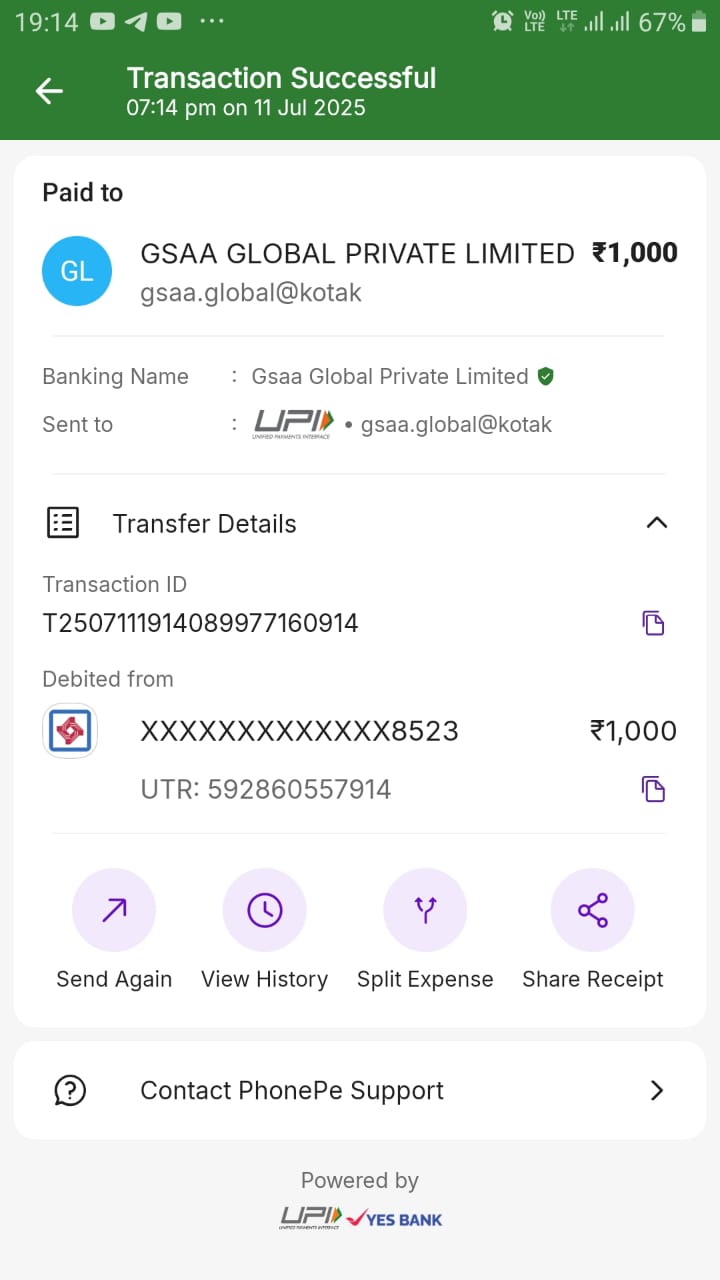
Task: Copy the UTR number
Action: click(653, 789)
